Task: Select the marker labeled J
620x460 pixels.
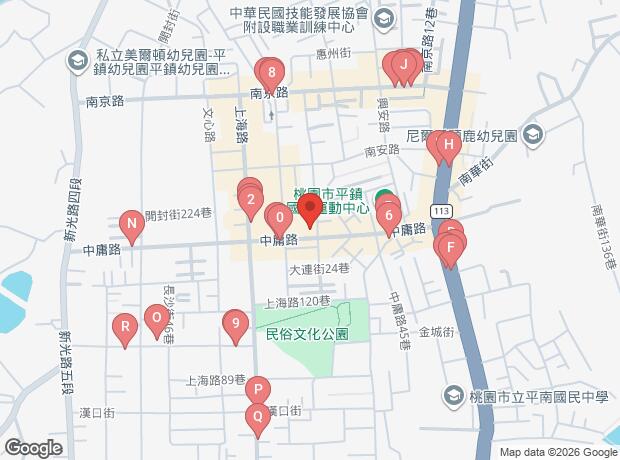Action: point(403,66)
